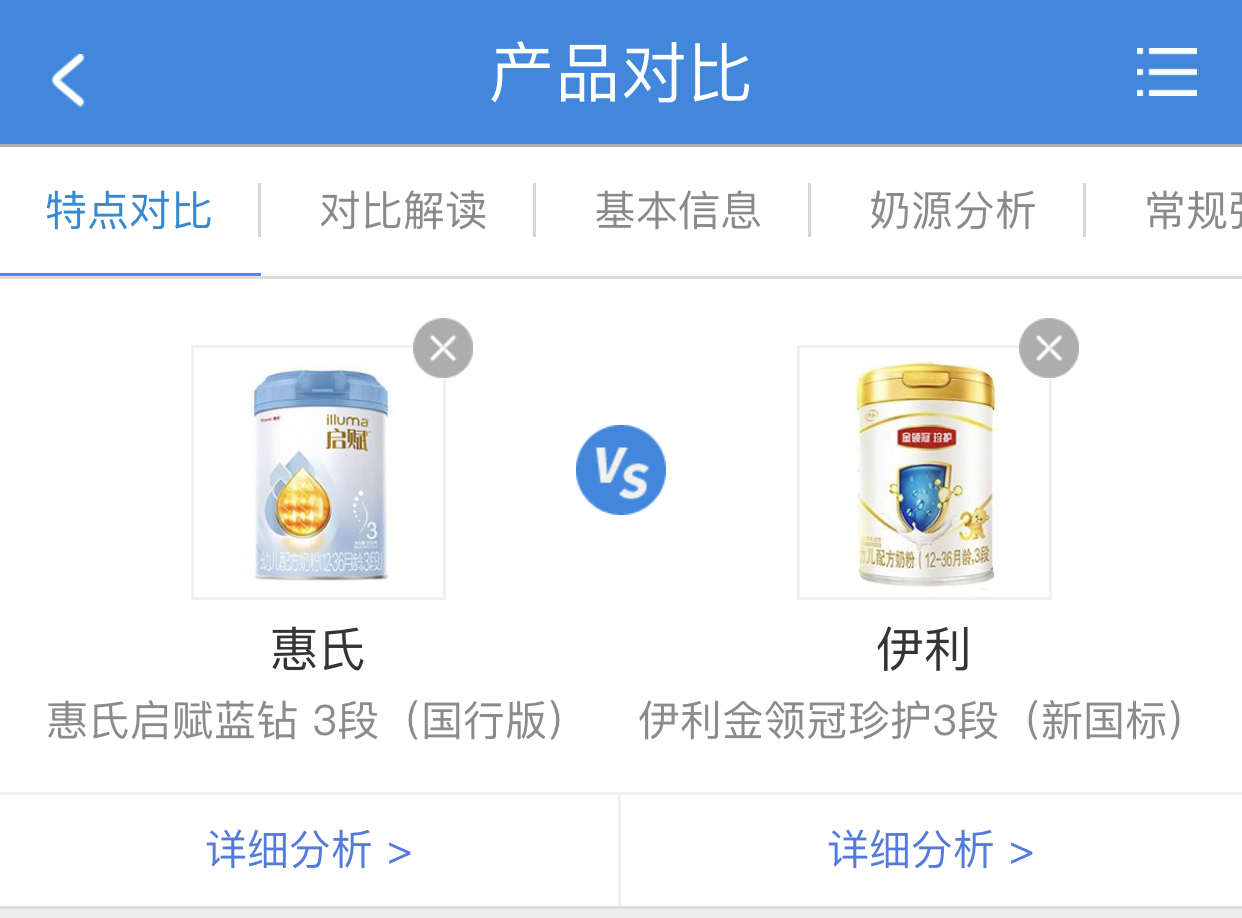This screenshot has width=1242, height=918.
Task: Select the 特点对比 tab
Action: (x=129, y=211)
